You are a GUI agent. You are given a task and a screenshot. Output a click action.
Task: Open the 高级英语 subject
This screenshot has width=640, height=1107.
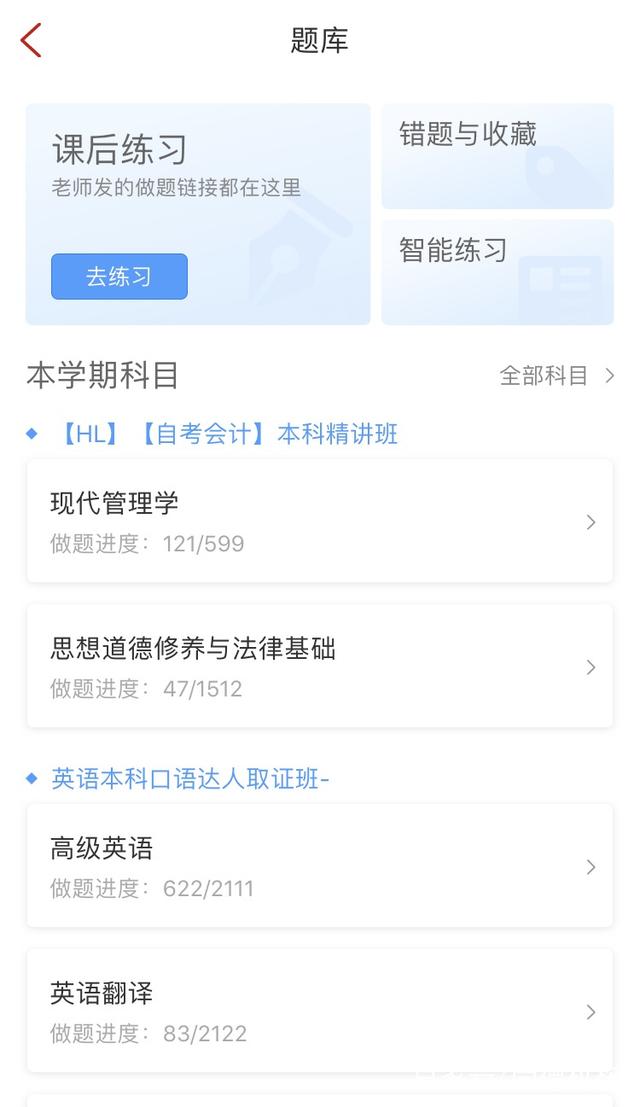coord(319,866)
